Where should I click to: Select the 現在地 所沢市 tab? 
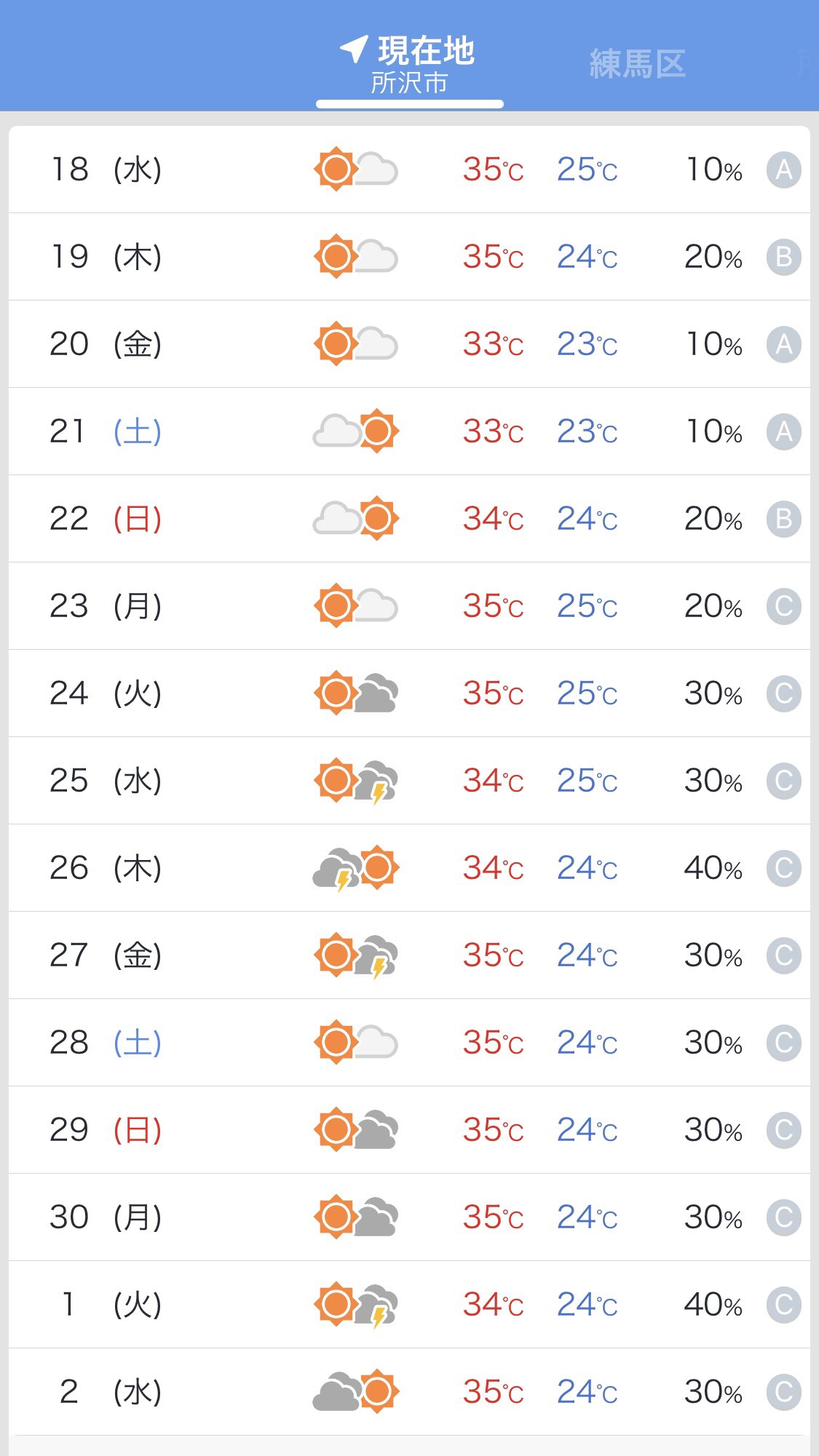coord(409,65)
